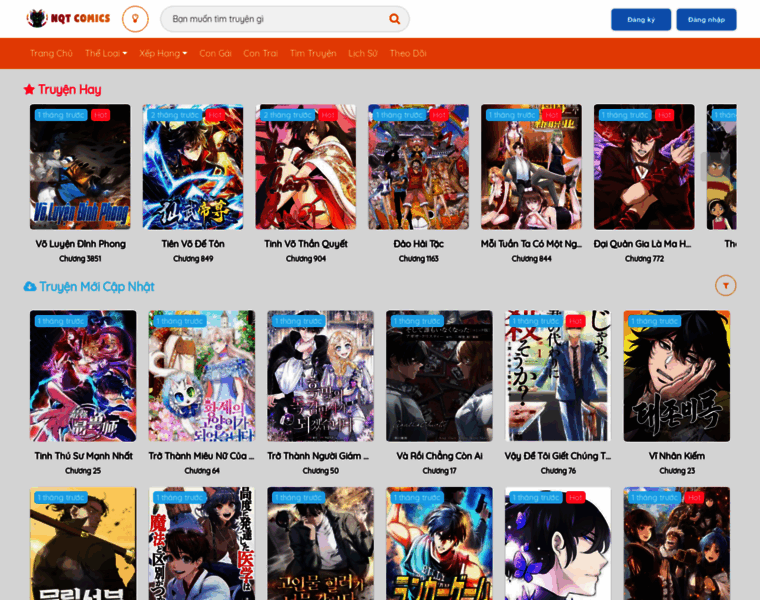Open Đảo Hải Tặc comic
The height and width of the screenshot is (600, 760).
(x=418, y=243)
